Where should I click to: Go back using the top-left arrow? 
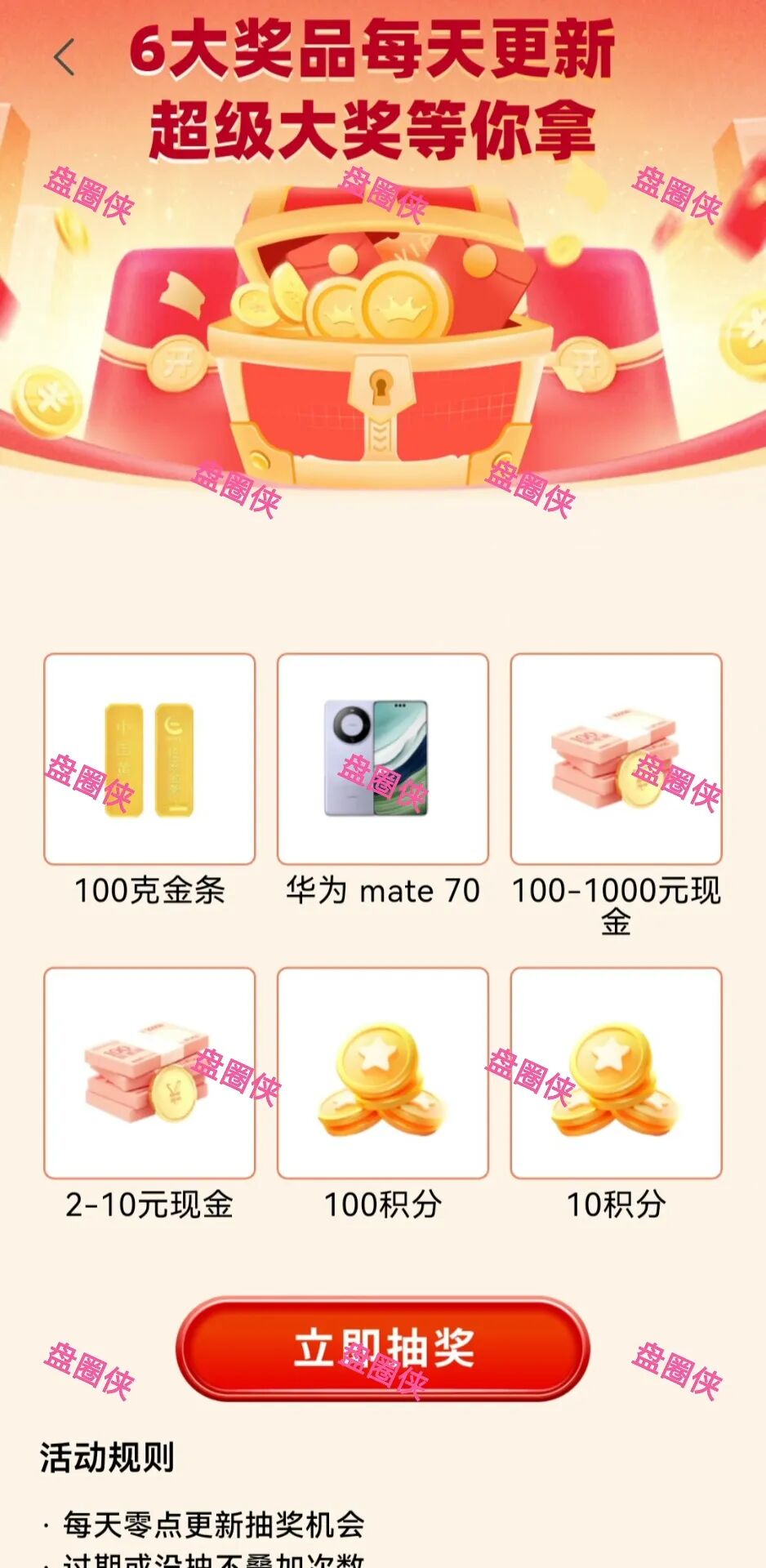tap(65, 57)
